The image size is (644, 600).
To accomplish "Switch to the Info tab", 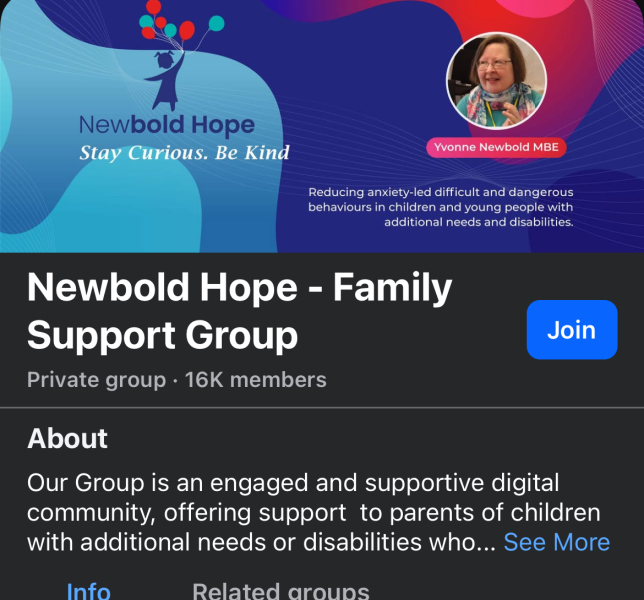I will pos(88,590).
